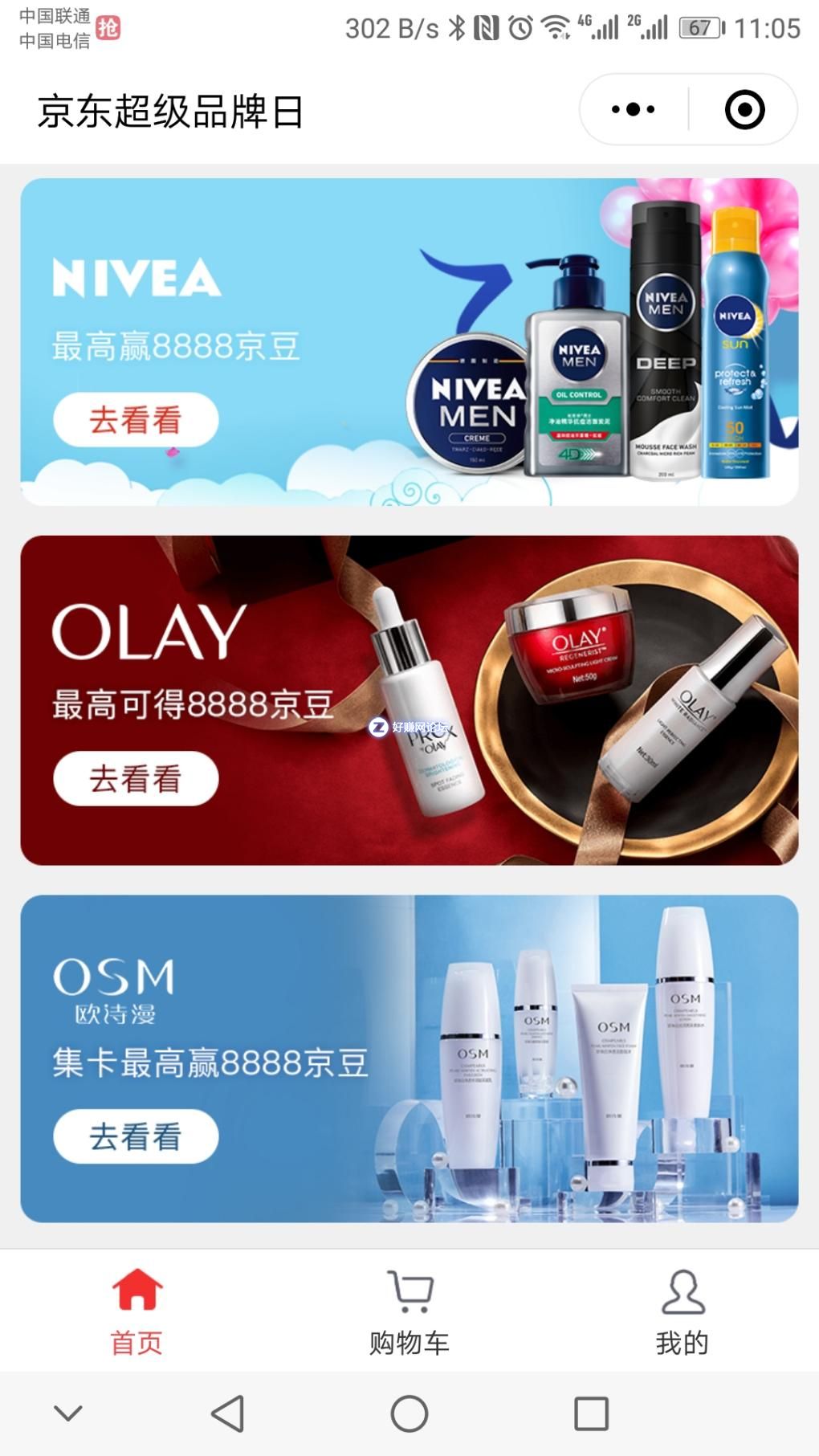The height and width of the screenshot is (1456, 819).
Task: Close the mini program via the circle icon
Action: [x=744, y=110]
